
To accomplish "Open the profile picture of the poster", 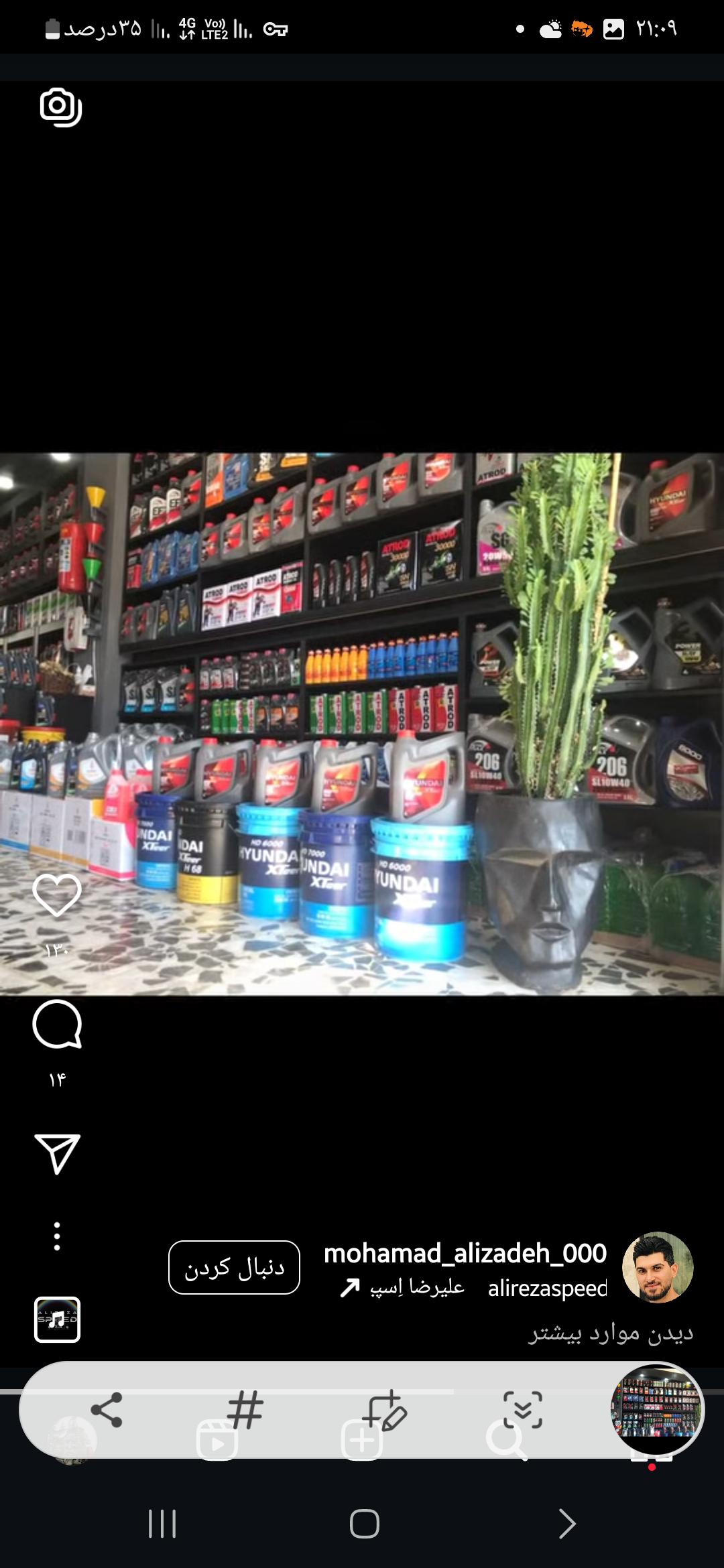I will (x=658, y=1266).
